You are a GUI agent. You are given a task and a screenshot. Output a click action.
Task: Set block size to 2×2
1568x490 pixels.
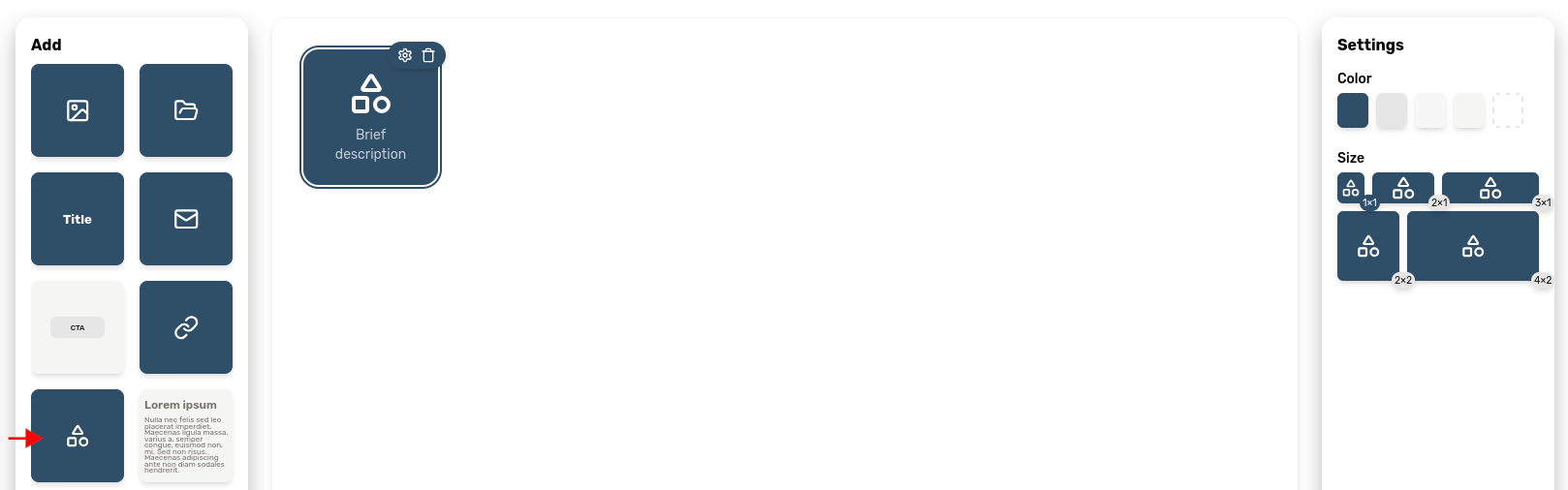(x=1368, y=246)
